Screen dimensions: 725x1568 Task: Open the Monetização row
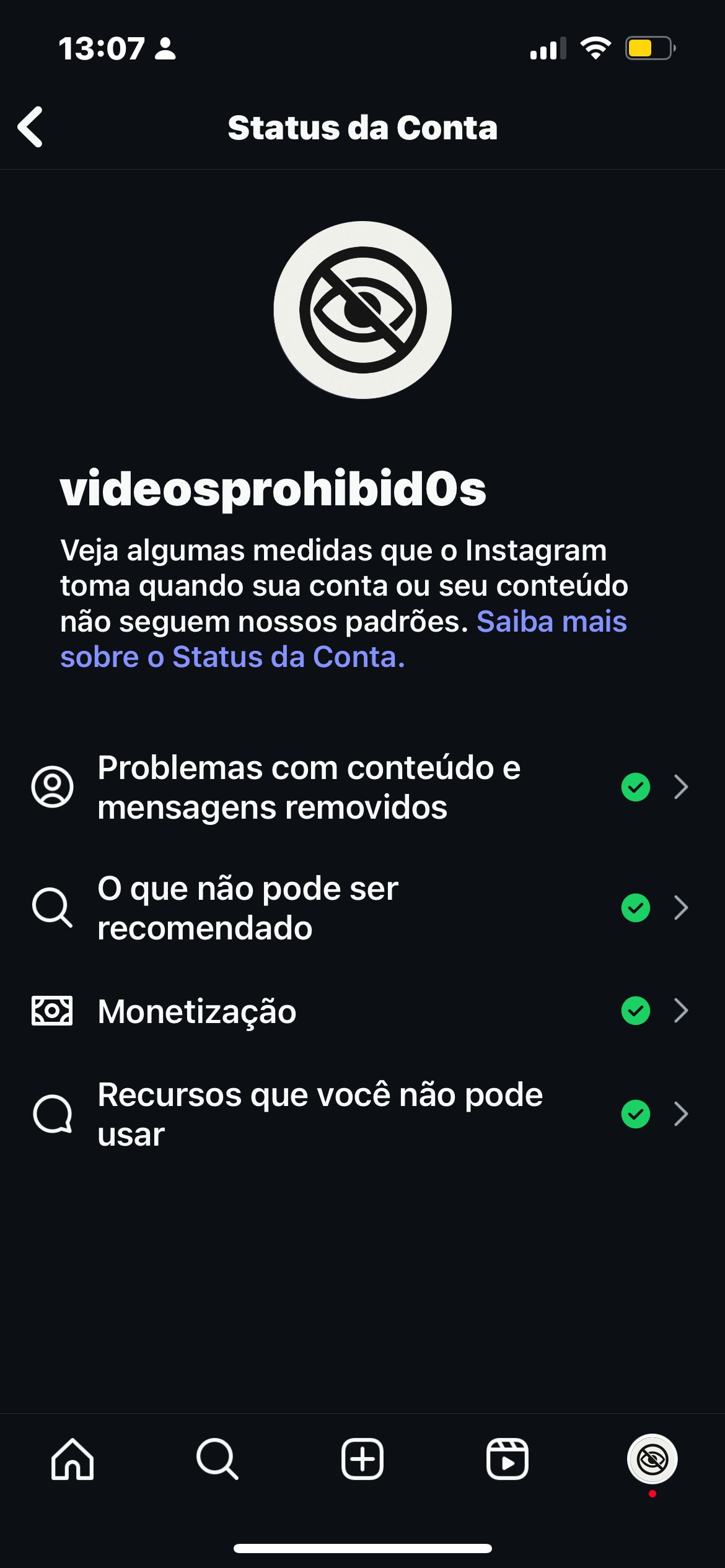362,1011
